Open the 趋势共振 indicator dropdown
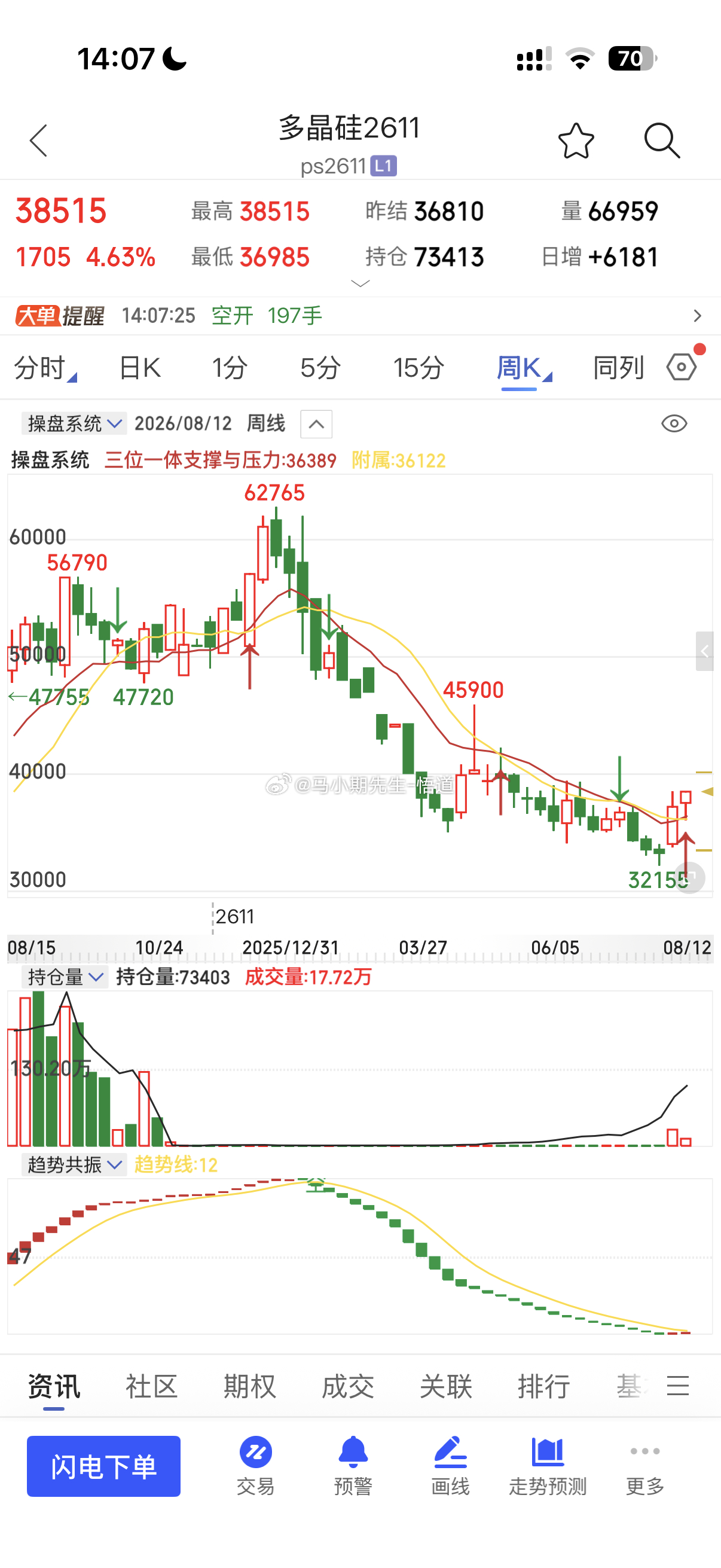The height and width of the screenshot is (1568, 721). click(x=74, y=1164)
